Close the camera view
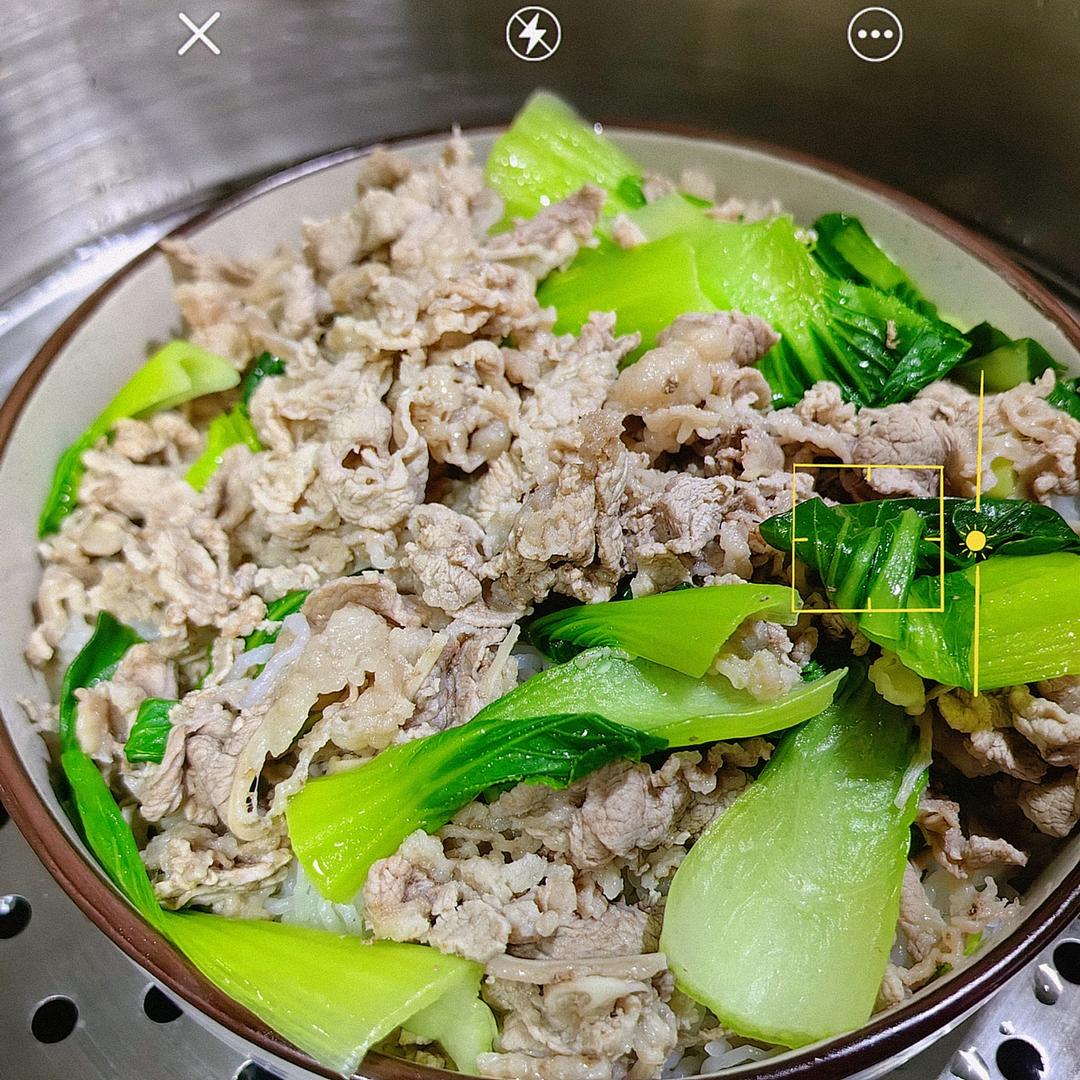The height and width of the screenshot is (1080, 1080). tap(199, 34)
